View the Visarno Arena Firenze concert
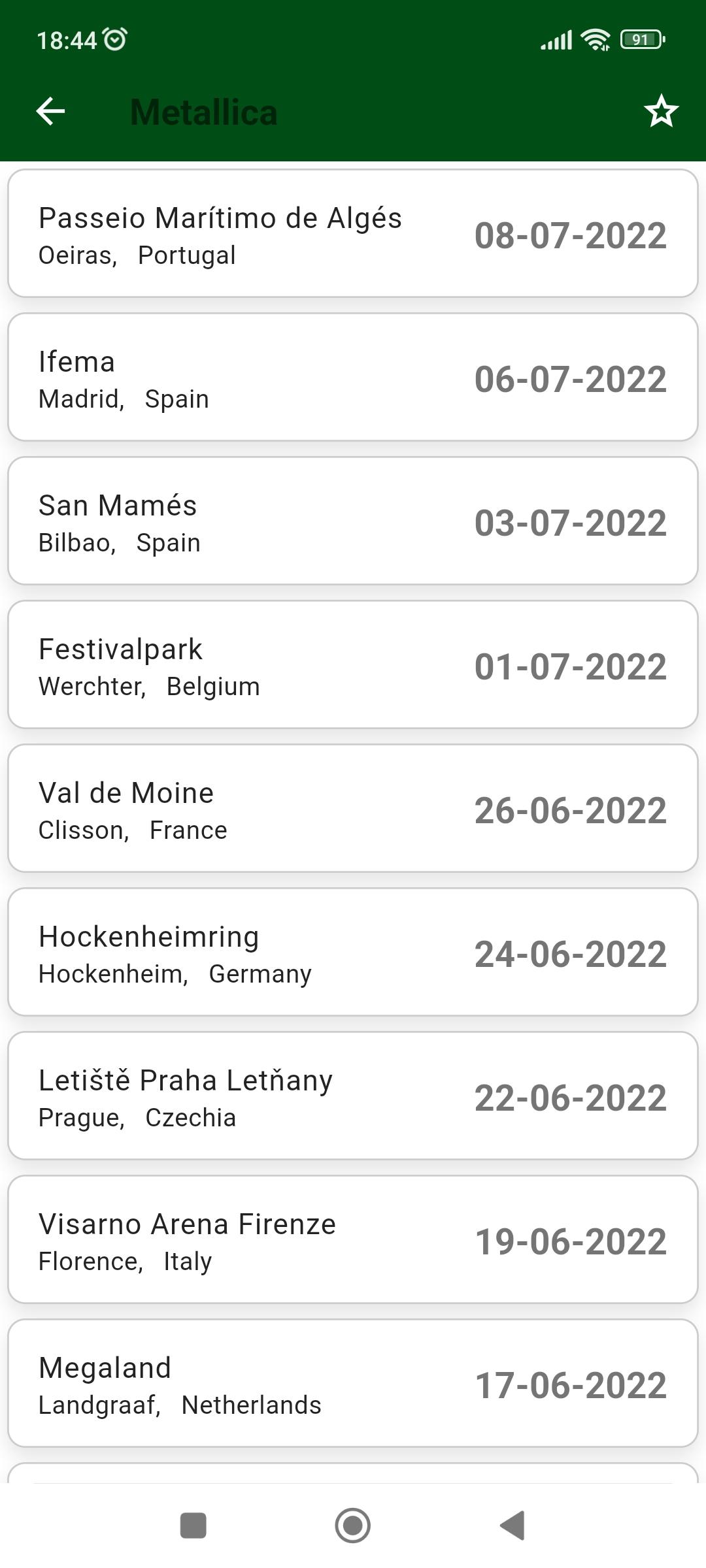 (353, 1239)
